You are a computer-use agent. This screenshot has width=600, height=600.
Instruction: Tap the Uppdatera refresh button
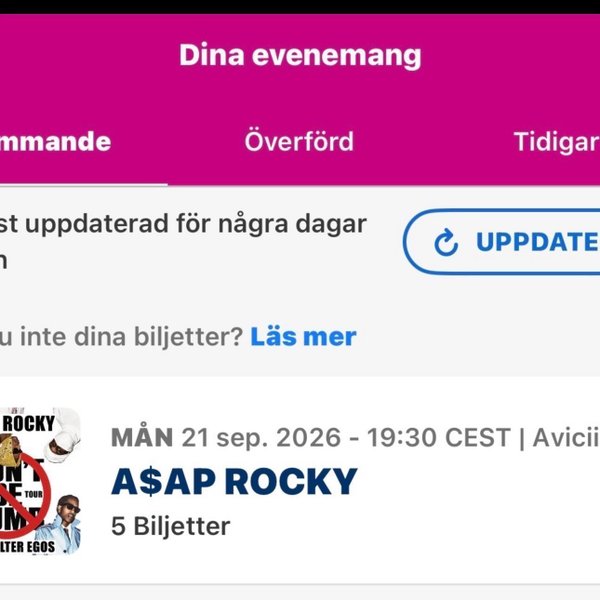point(510,242)
